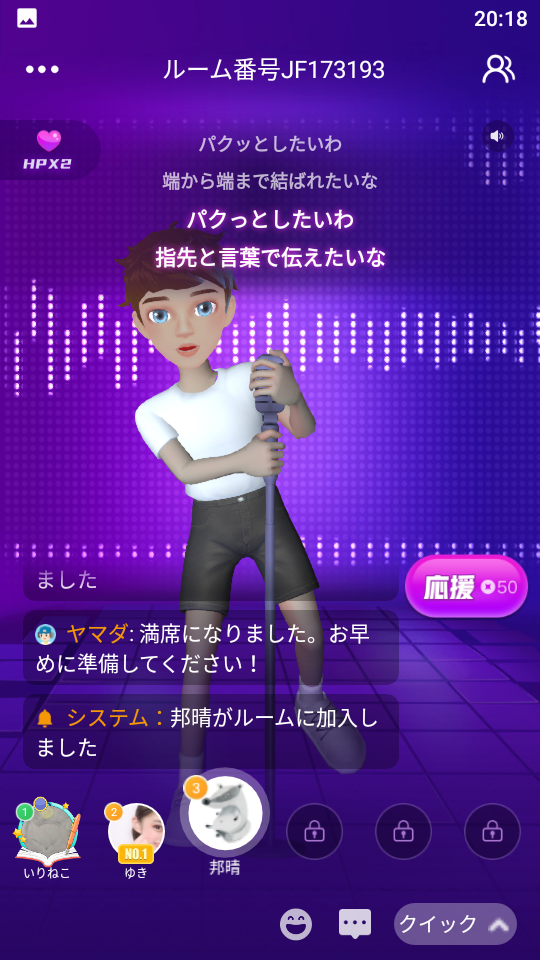This screenshot has width=540, height=960.
Task: Send a 応援 cheer for 50 coins
Action: click(467, 587)
